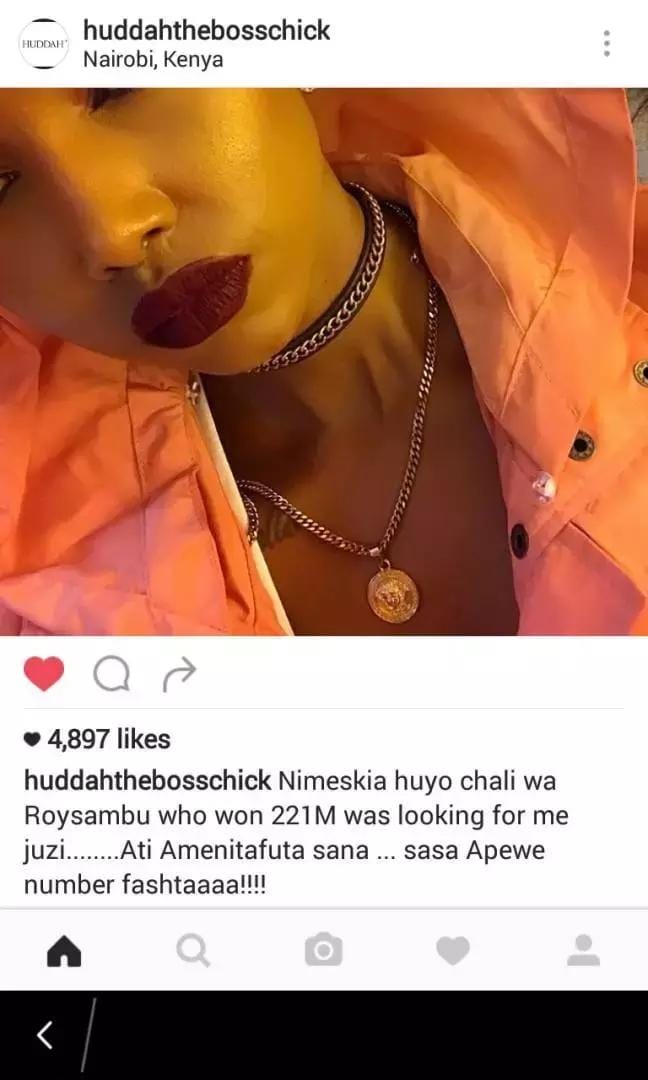Open the Camera tab
Viewport: 648px width, 1080px height.
click(x=323, y=951)
